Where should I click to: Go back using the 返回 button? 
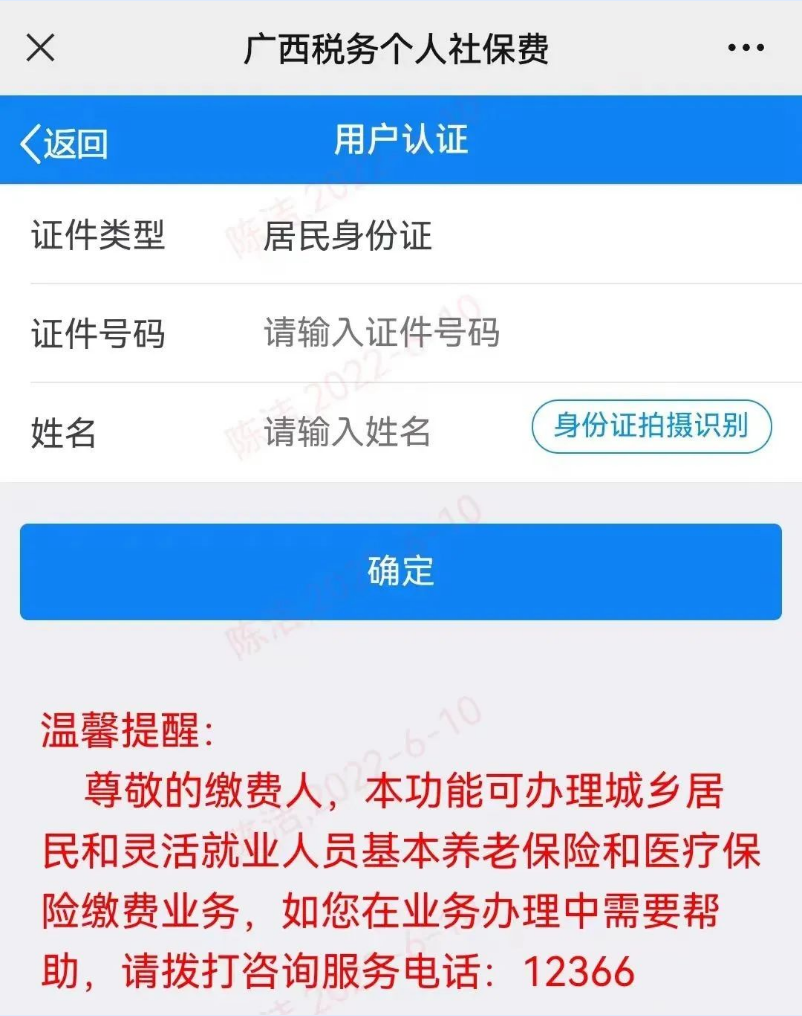click(64, 144)
